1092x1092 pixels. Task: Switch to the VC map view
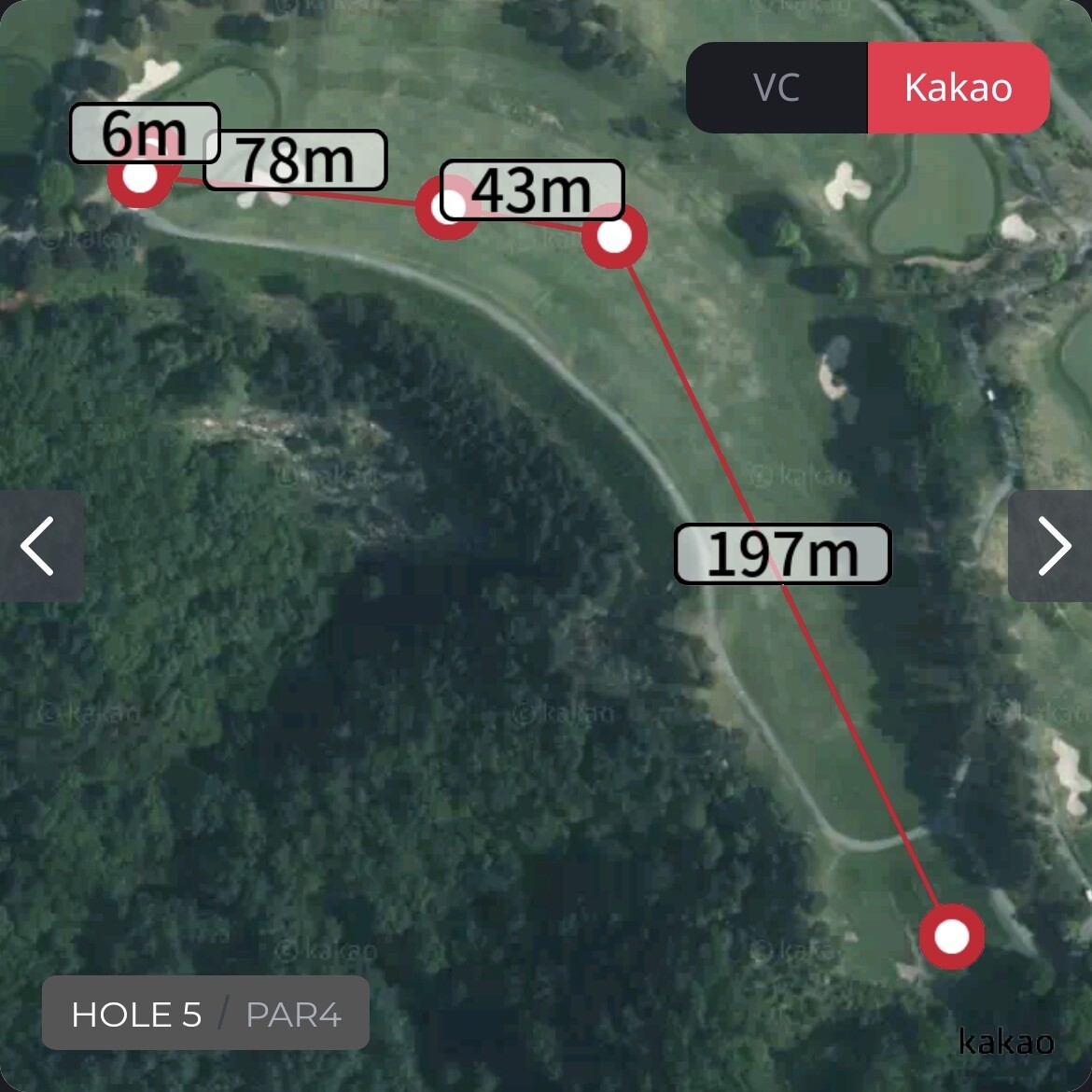coord(777,88)
